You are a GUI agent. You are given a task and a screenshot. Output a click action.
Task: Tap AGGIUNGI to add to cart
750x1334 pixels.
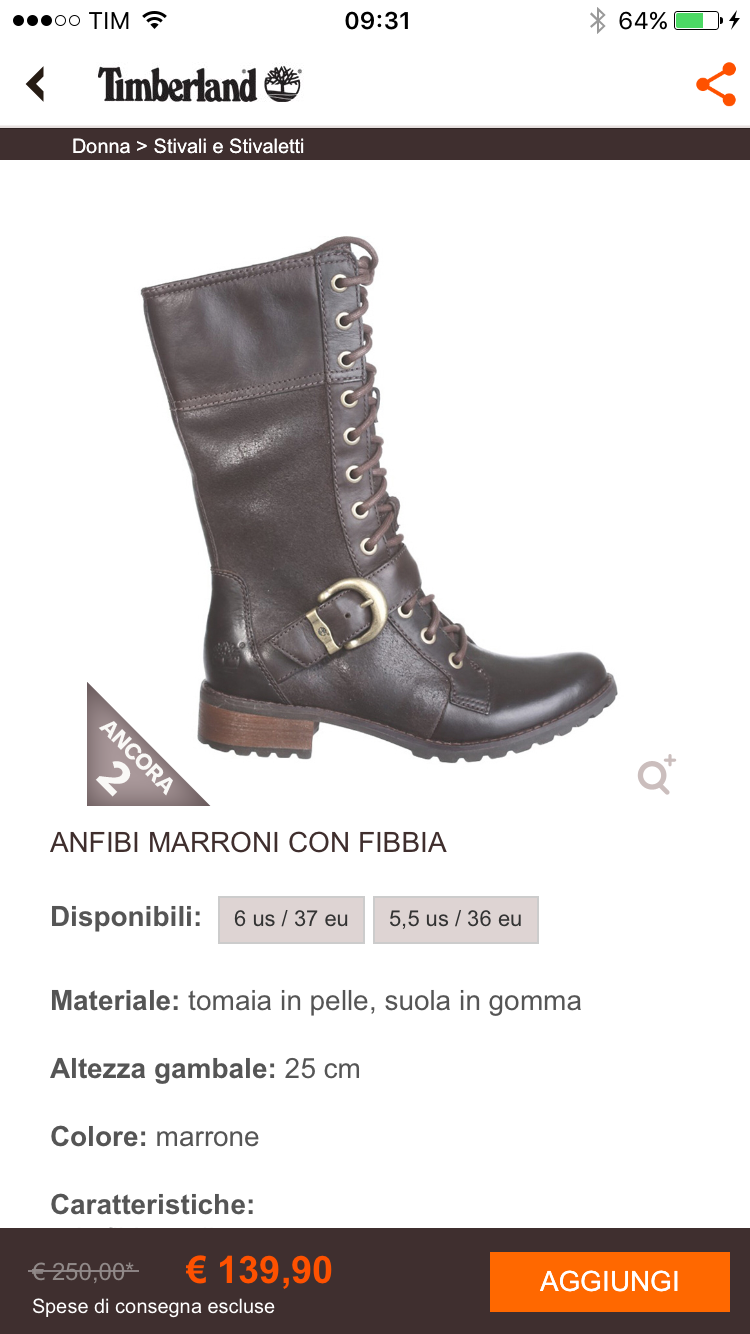pyautogui.click(x=609, y=1281)
